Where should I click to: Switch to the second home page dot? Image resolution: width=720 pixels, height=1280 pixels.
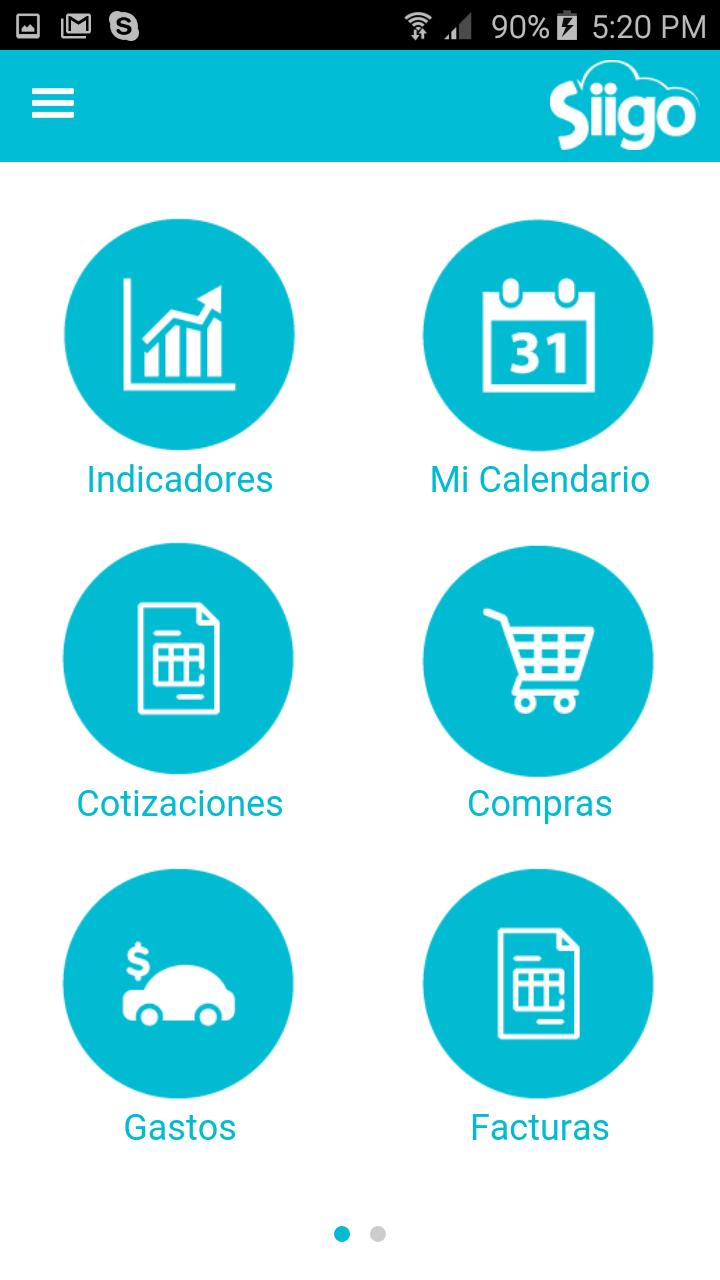tap(378, 1235)
